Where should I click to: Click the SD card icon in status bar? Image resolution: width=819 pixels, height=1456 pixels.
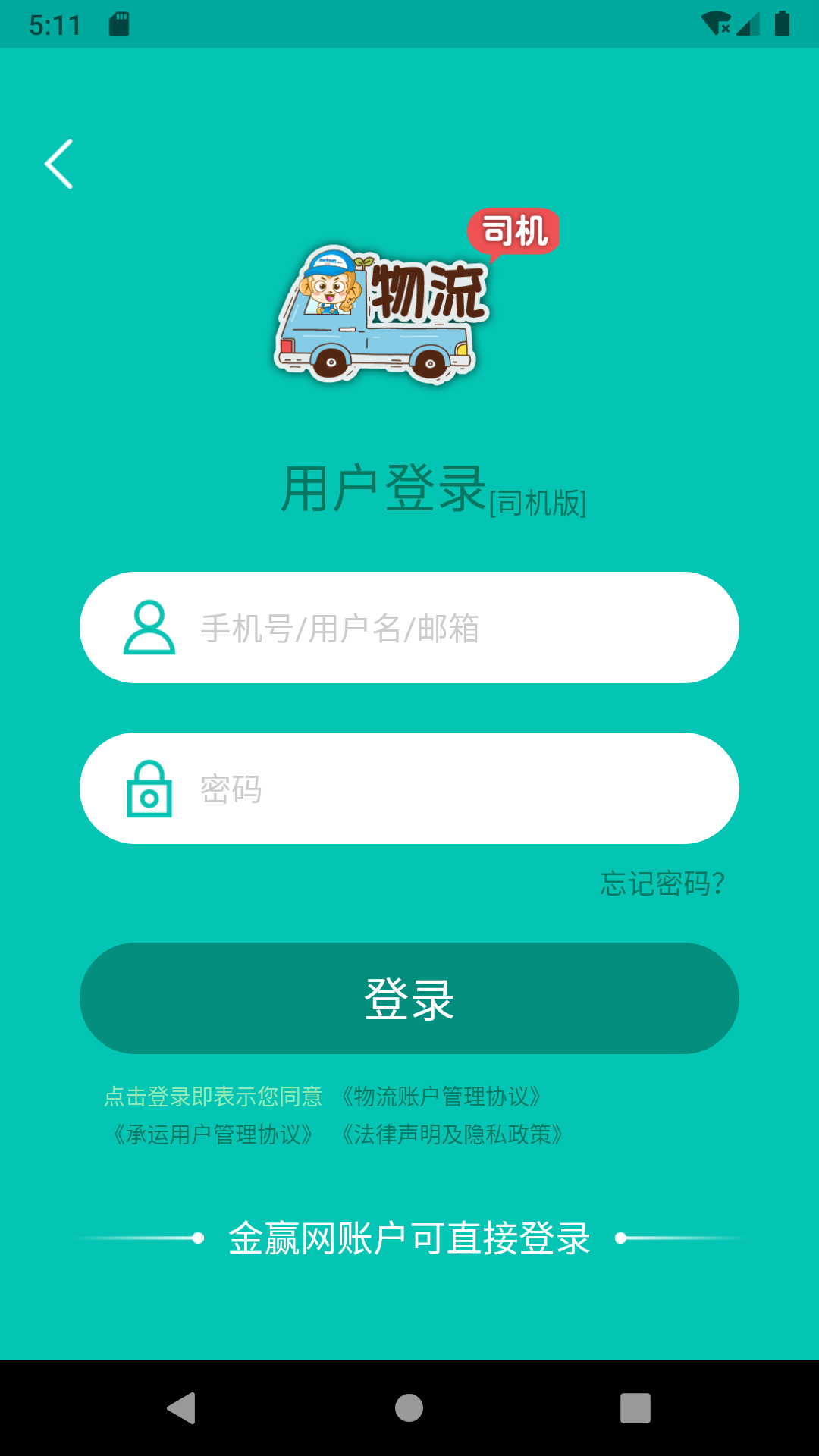(120, 24)
